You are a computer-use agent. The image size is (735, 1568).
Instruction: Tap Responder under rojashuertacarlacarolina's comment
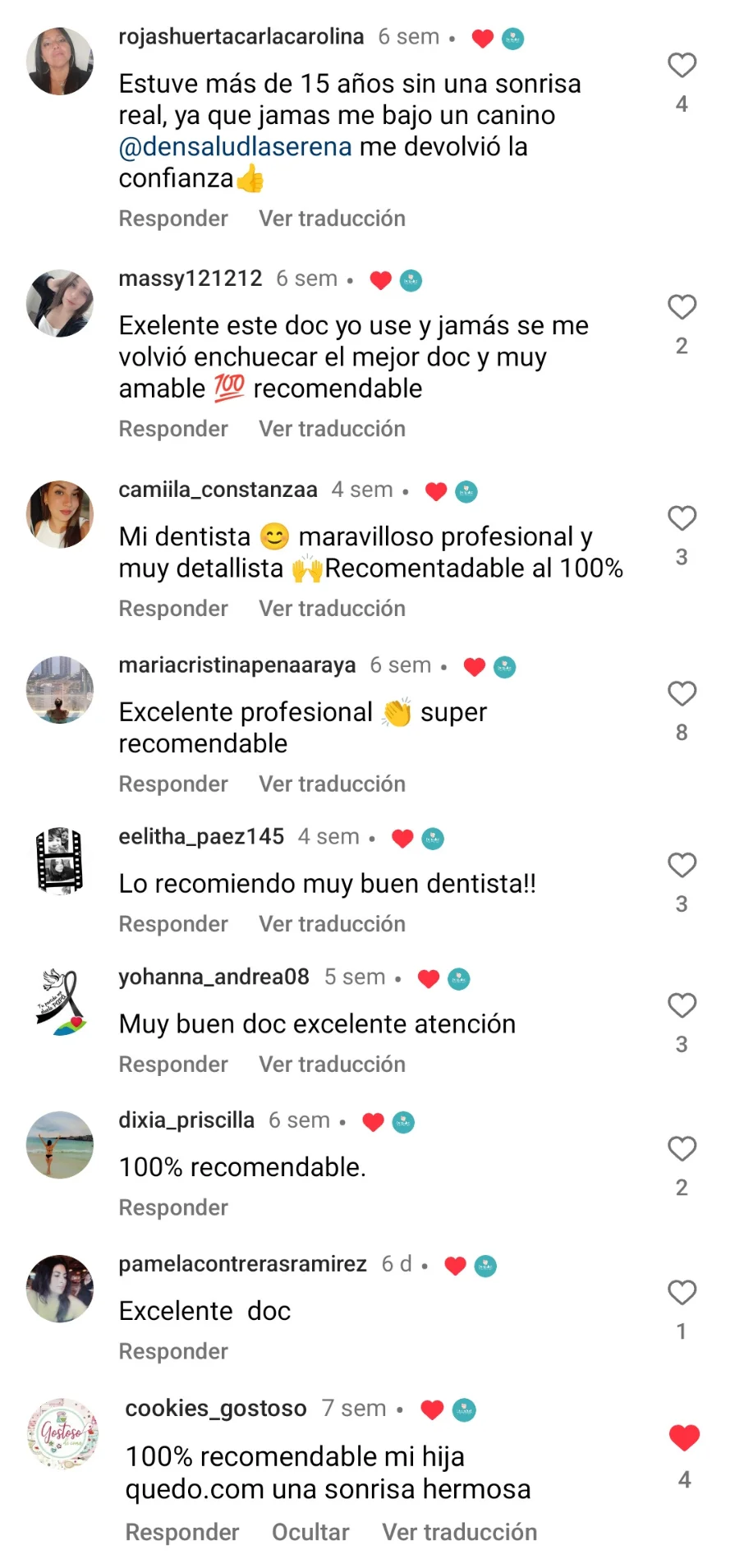[x=173, y=218]
